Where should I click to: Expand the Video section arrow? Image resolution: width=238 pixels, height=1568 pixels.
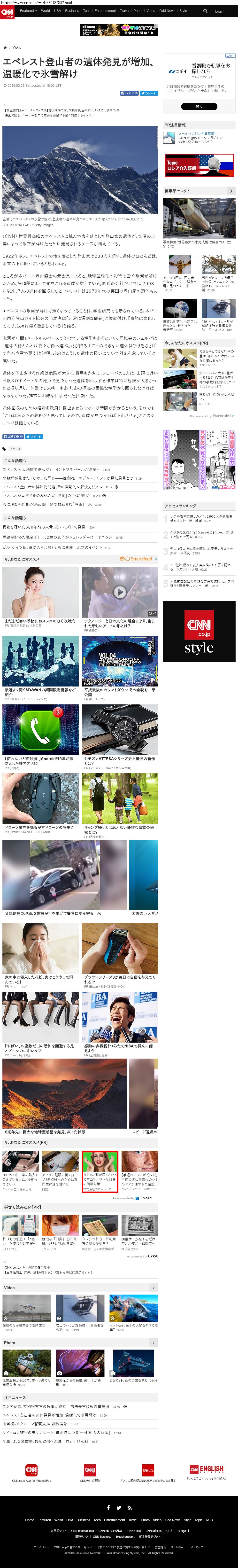click(154, 1287)
